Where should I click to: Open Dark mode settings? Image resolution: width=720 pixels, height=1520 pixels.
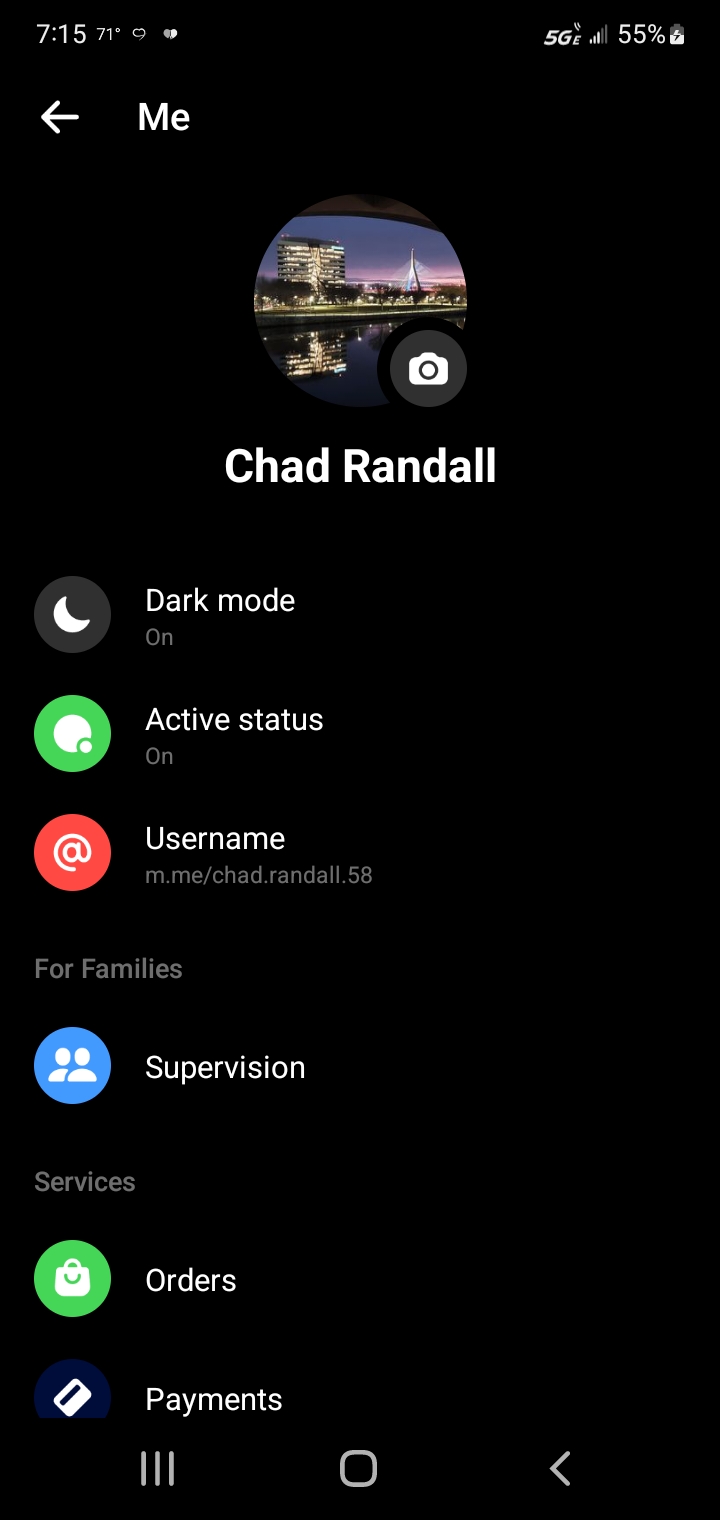click(x=360, y=615)
